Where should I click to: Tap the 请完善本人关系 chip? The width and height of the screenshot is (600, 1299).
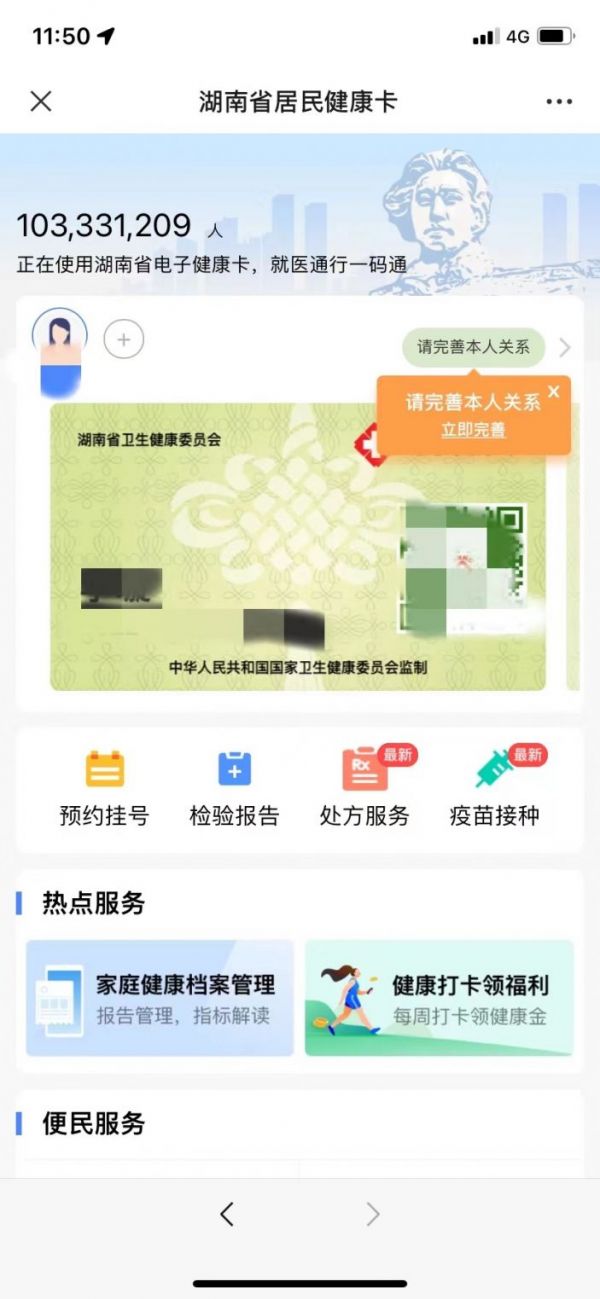point(474,347)
